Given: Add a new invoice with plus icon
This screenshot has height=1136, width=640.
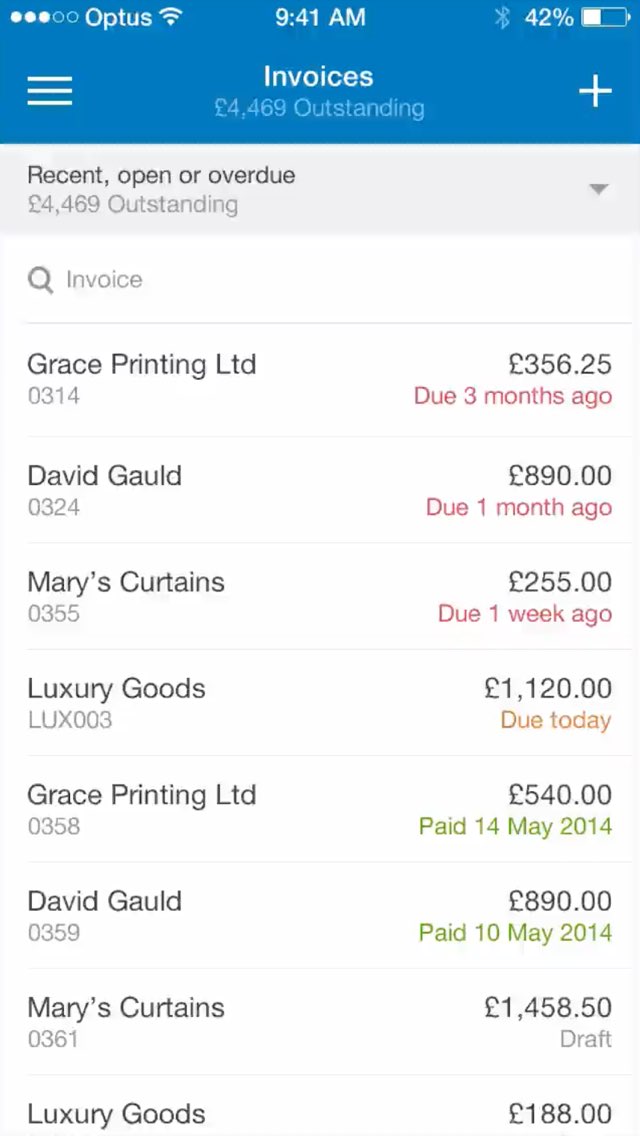Looking at the screenshot, I should (x=595, y=91).
